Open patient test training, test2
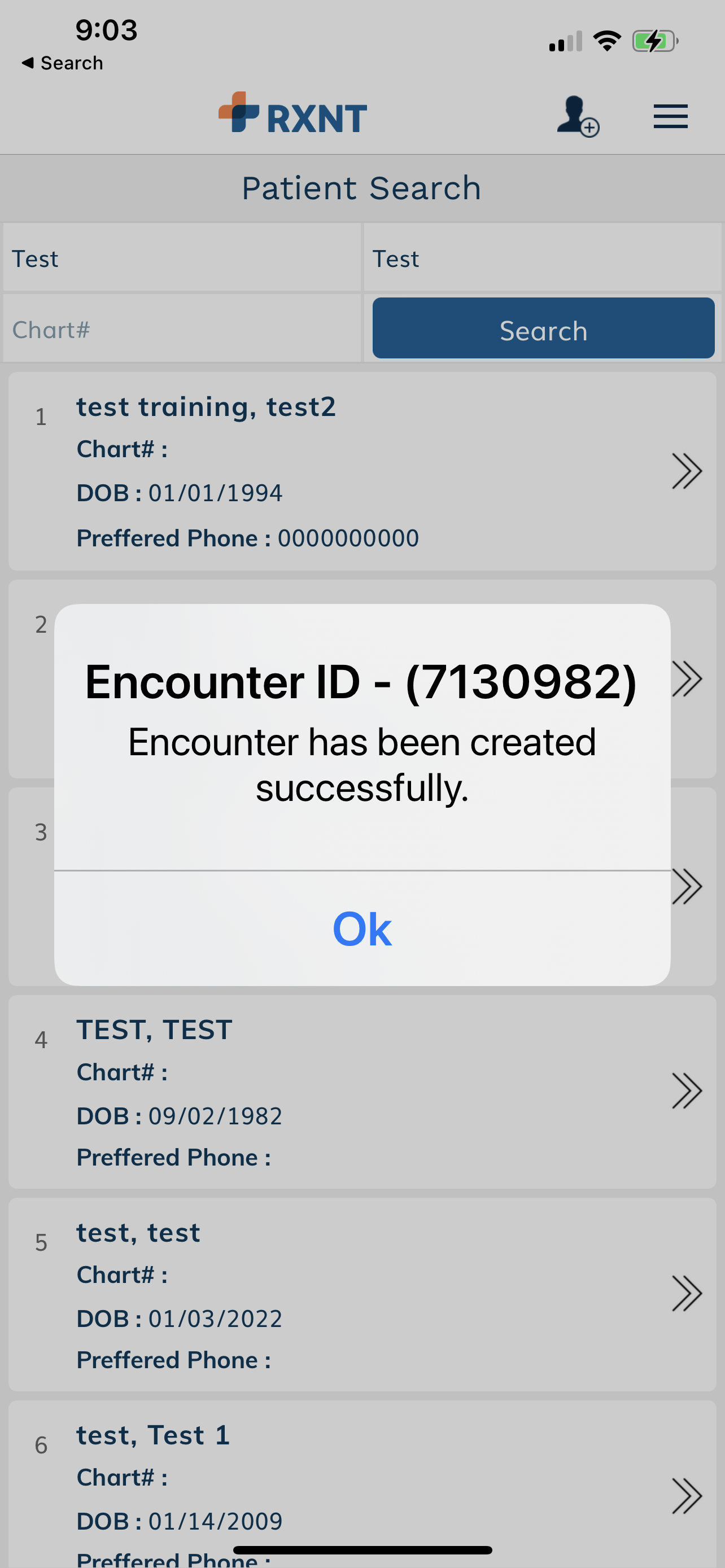Image resolution: width=725 pixels, height=1568 pixels. point(362,471)
